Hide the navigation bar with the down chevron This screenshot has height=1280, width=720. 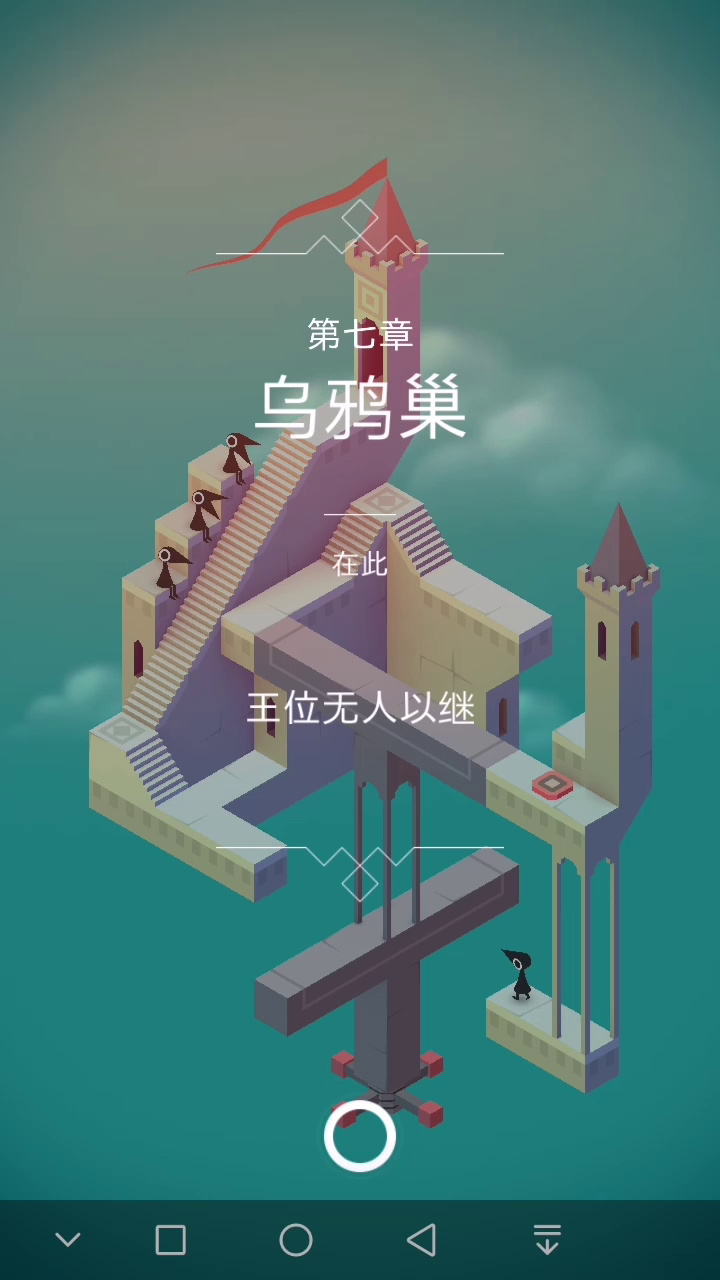tap(68, 1240)
